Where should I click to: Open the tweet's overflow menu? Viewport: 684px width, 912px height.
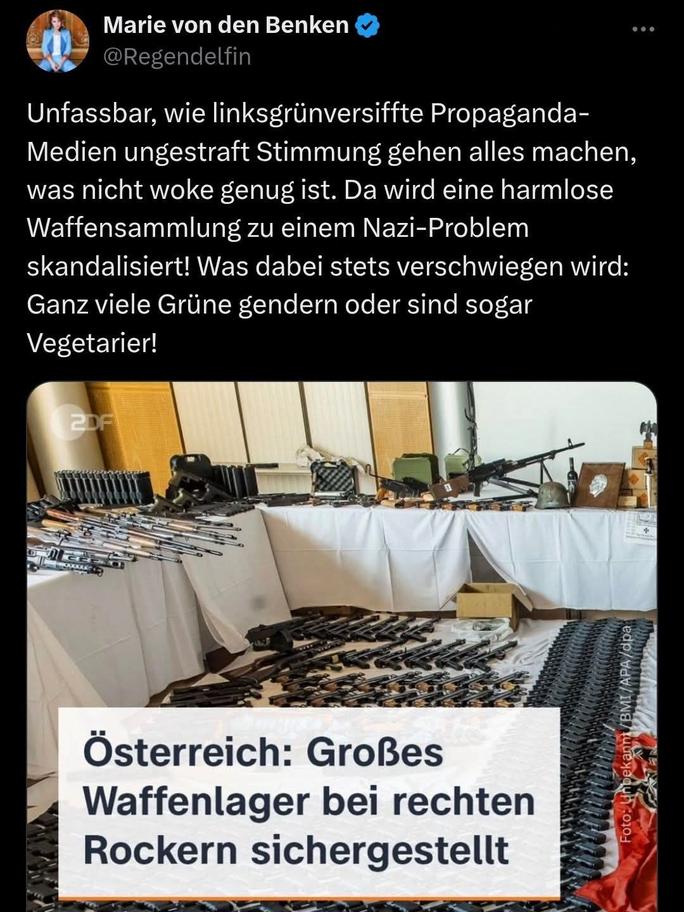(x=644, y=29)
